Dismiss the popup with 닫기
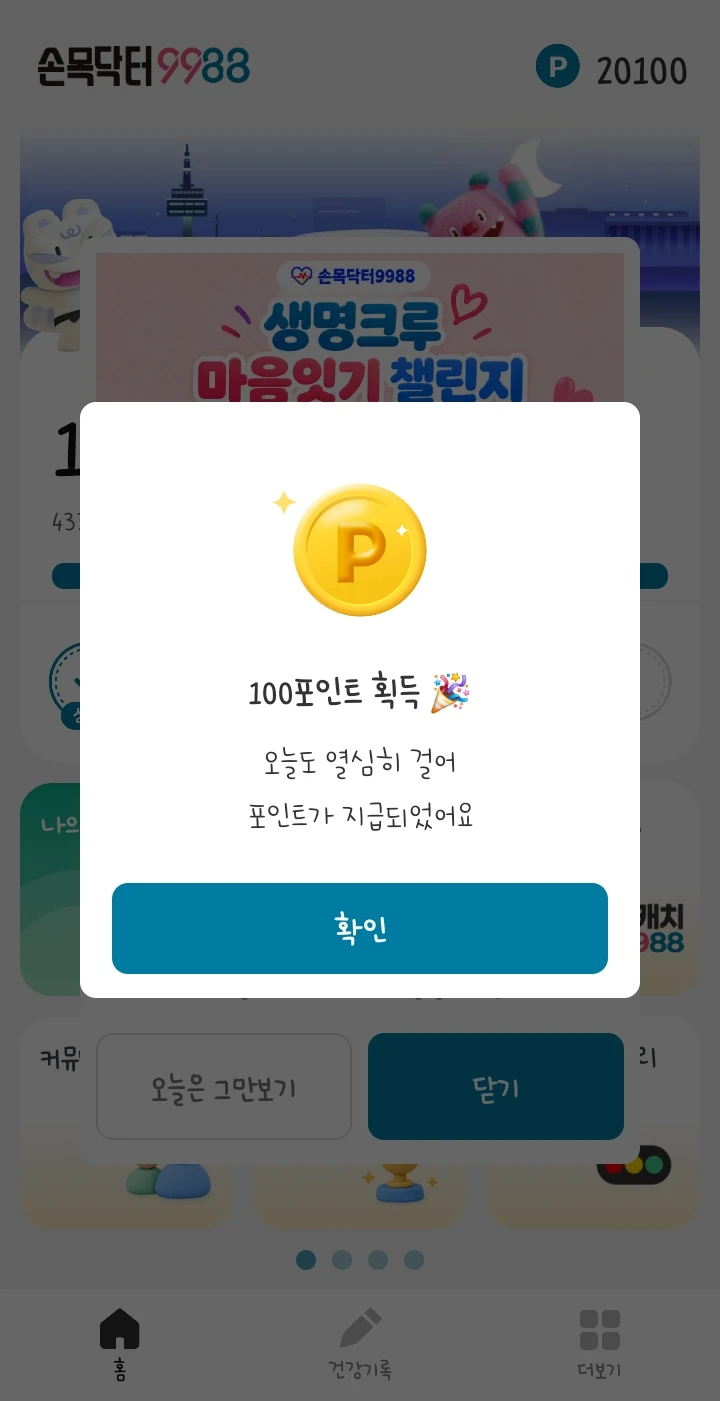 click(x=496, y=1087)
